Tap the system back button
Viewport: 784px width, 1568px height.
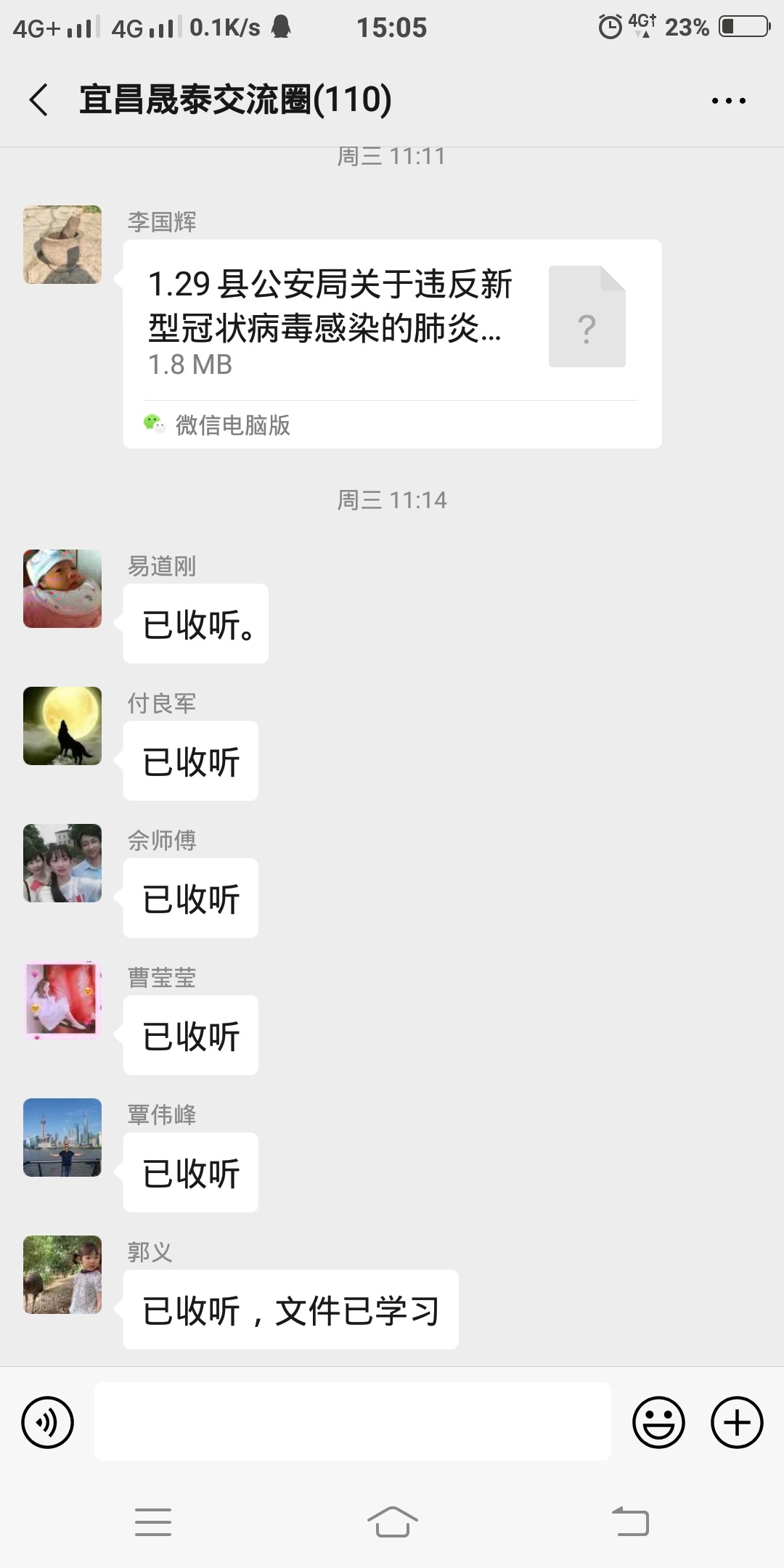coord(630,1522)
